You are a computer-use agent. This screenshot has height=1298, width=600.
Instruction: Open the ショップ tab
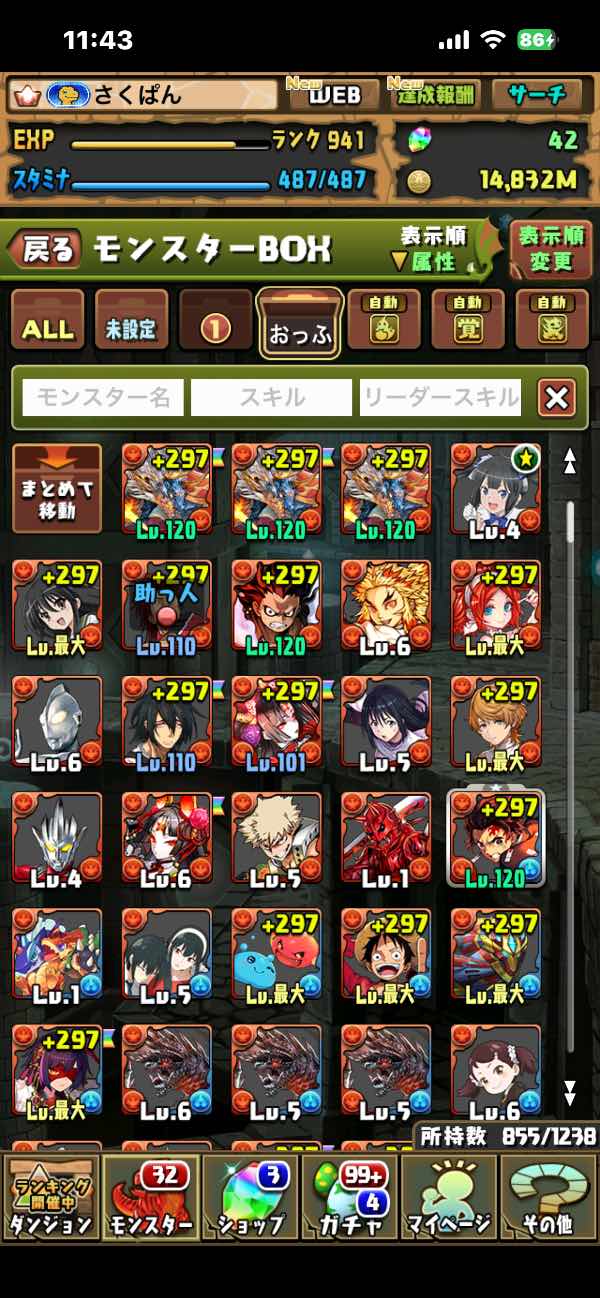249,1196
